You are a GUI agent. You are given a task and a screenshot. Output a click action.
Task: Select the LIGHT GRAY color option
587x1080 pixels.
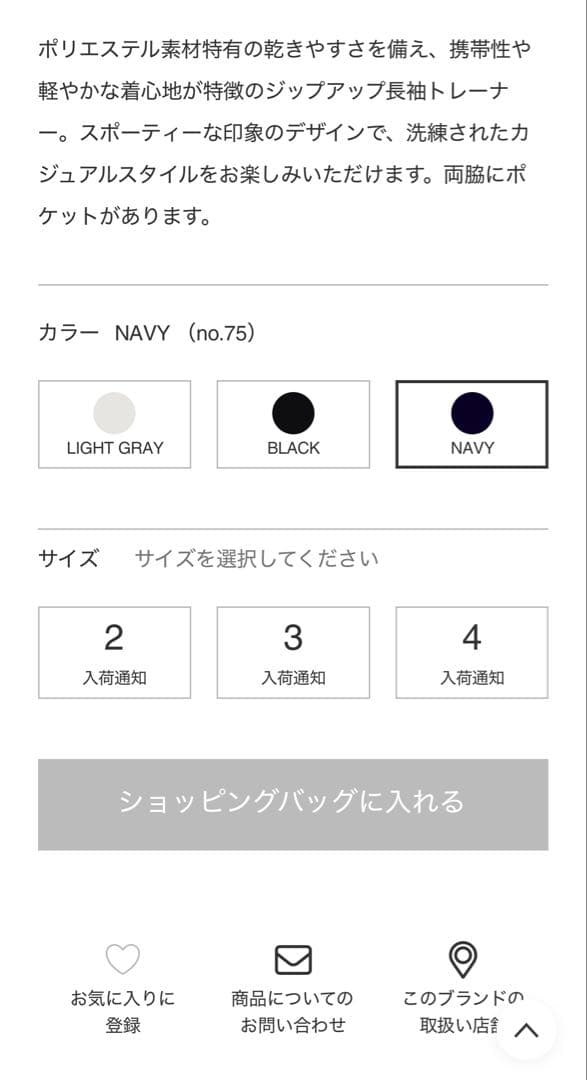click(114, 424)
